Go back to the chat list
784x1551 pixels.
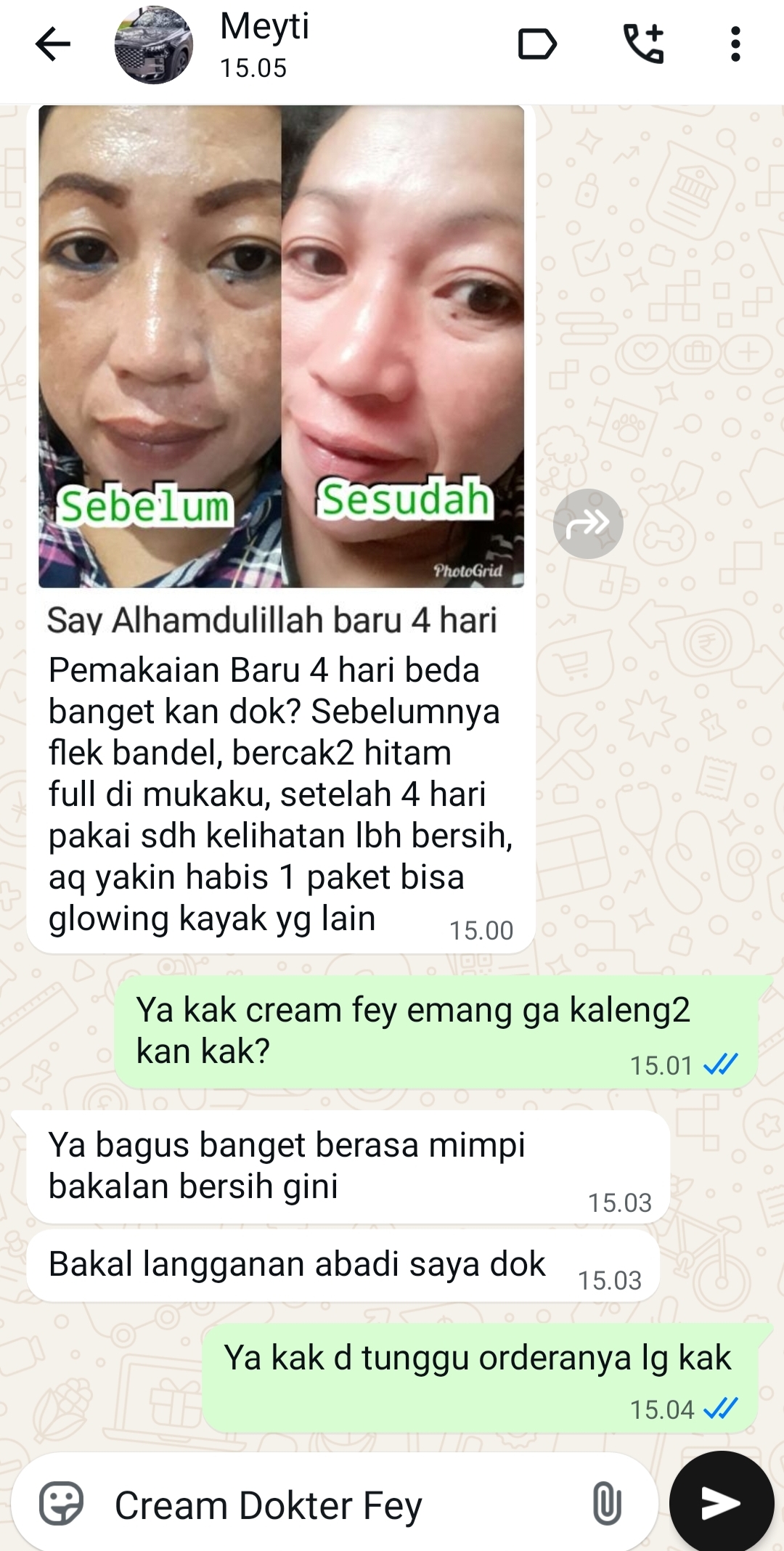[x=52, y=45]
